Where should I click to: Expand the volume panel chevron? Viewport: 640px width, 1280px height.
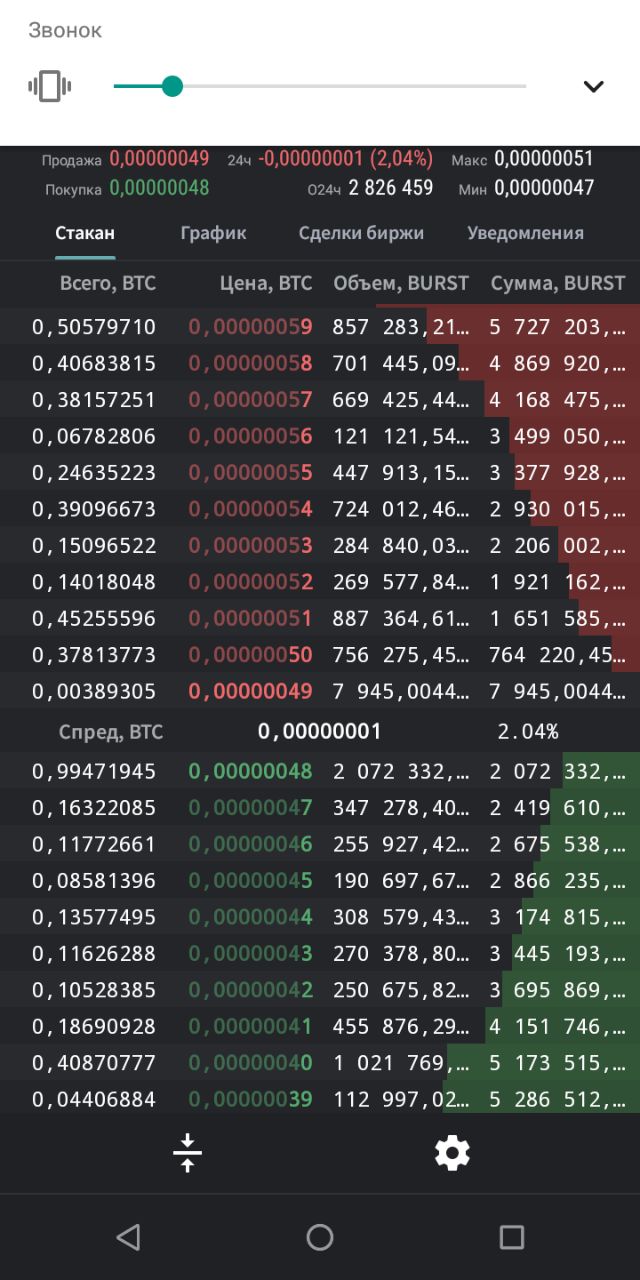(593, 86)
